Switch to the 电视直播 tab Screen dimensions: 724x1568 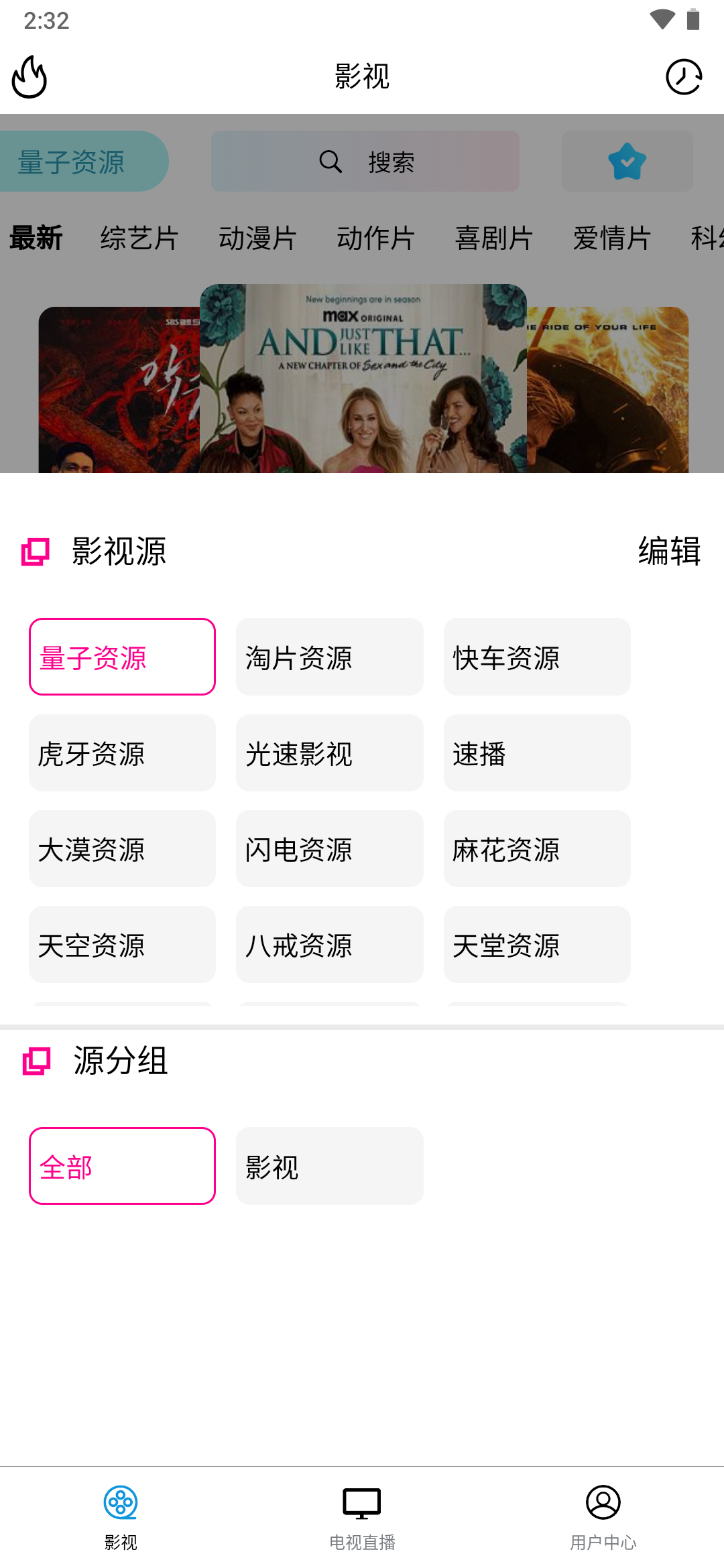pos(362,1516)
